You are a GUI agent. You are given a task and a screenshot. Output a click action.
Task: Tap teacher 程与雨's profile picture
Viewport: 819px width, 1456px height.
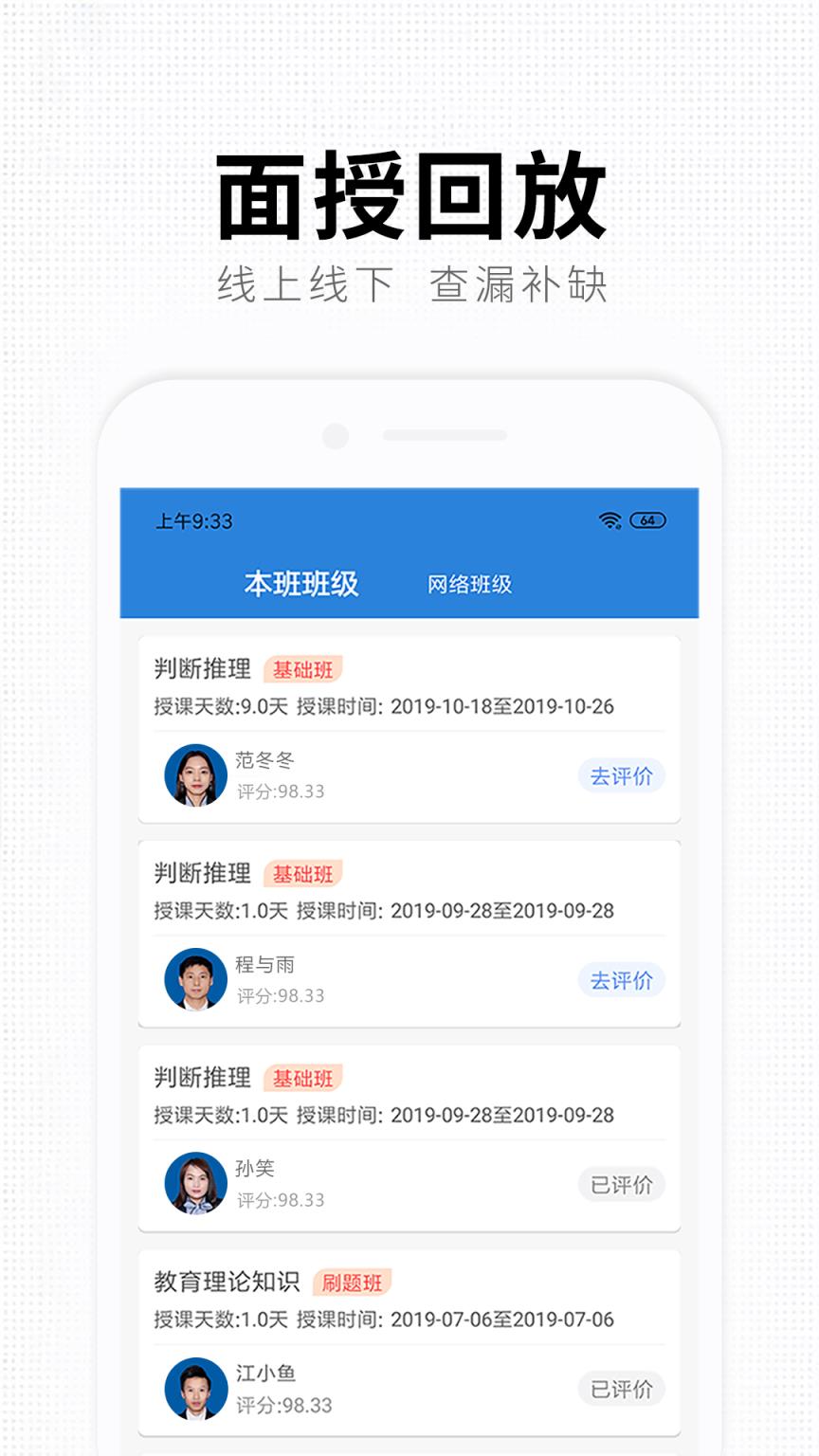[x=194, y=980]
